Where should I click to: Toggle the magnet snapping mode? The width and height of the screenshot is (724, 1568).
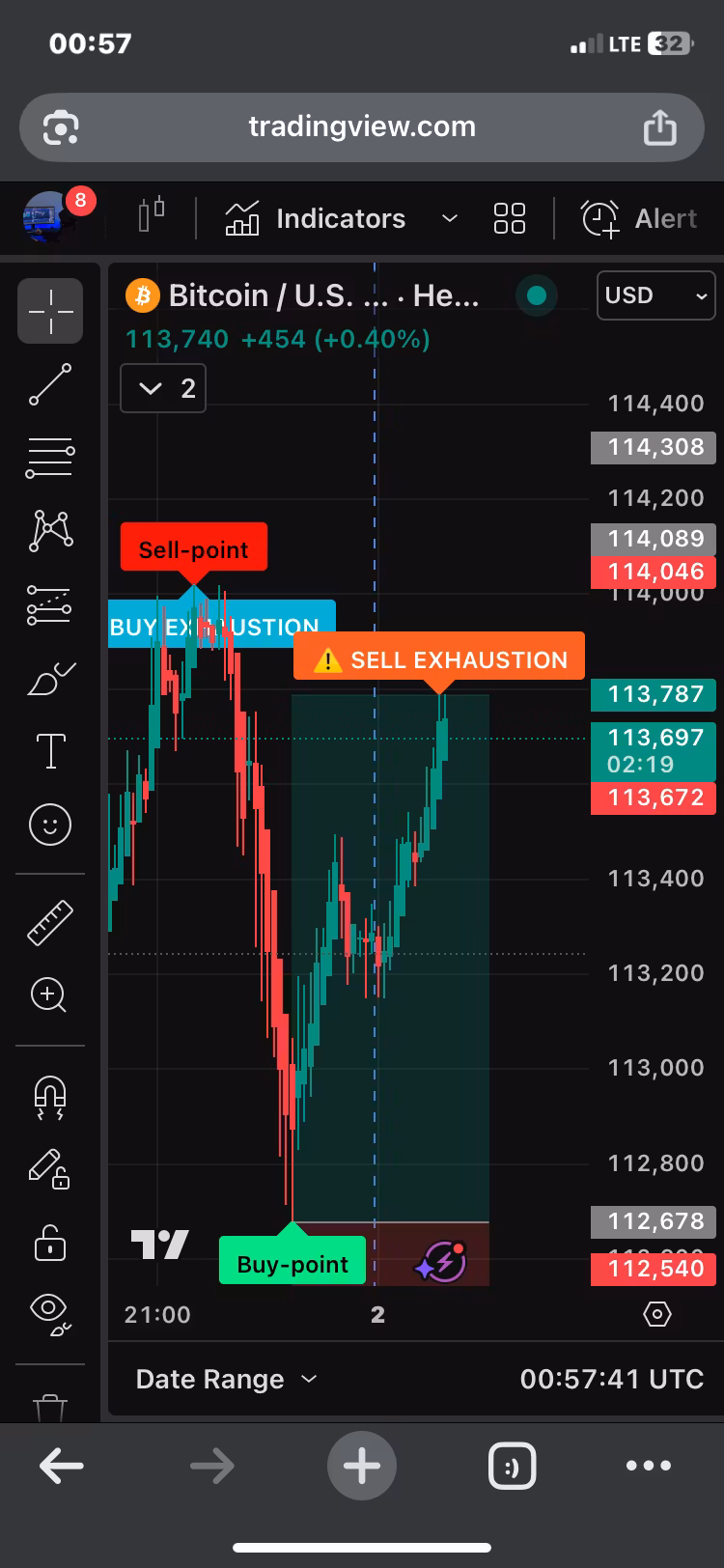click(x=50, y=1097)
